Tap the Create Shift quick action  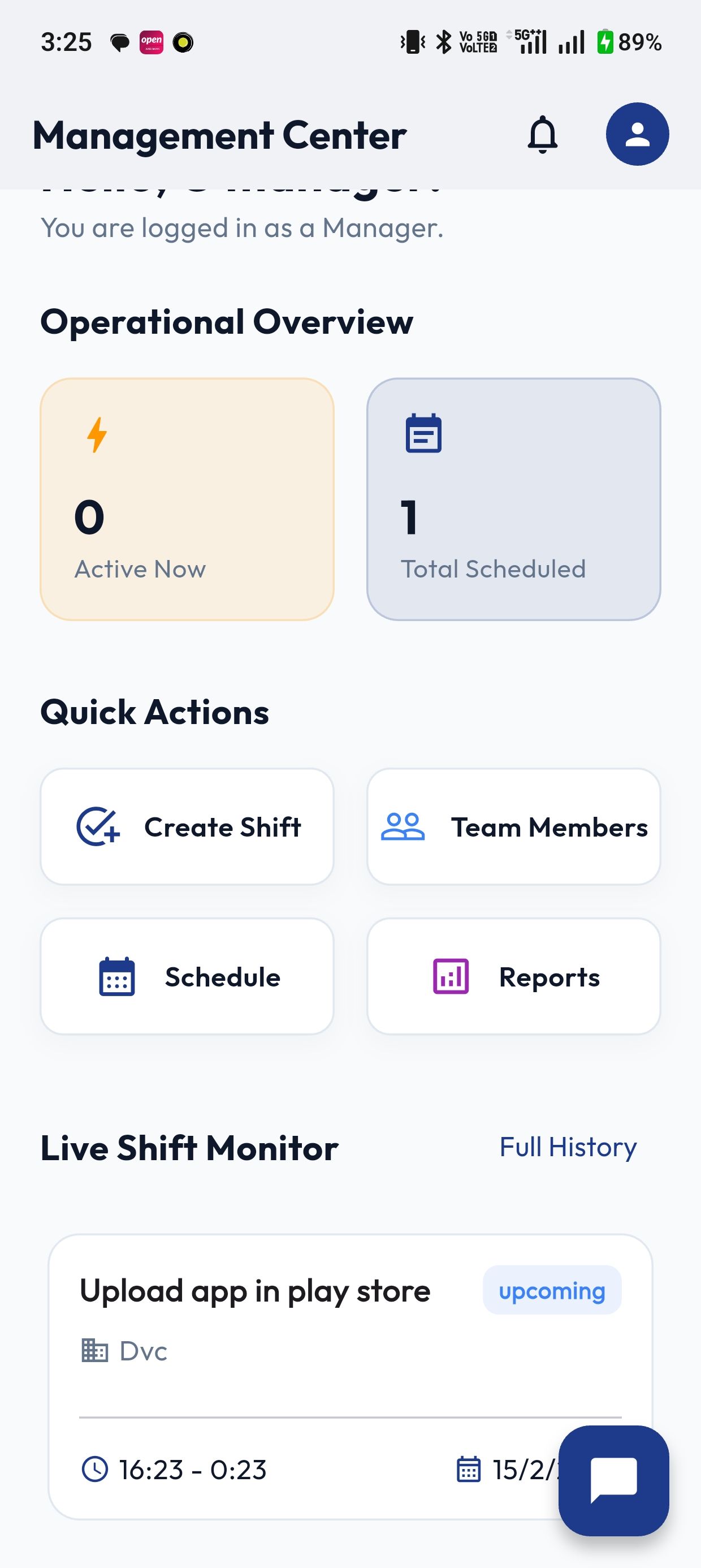[x=187, y=826]
